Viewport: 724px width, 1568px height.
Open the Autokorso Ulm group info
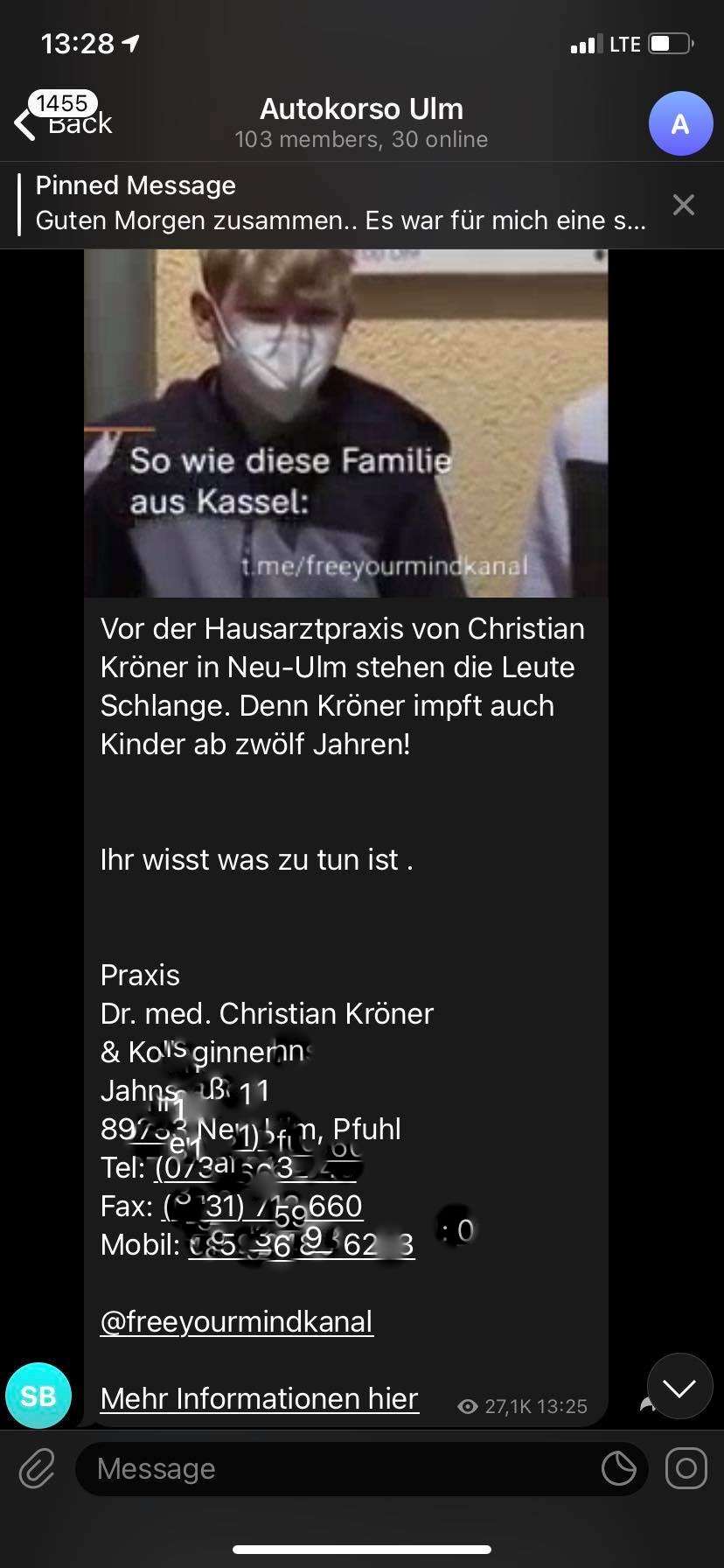(x=361, y=122)
